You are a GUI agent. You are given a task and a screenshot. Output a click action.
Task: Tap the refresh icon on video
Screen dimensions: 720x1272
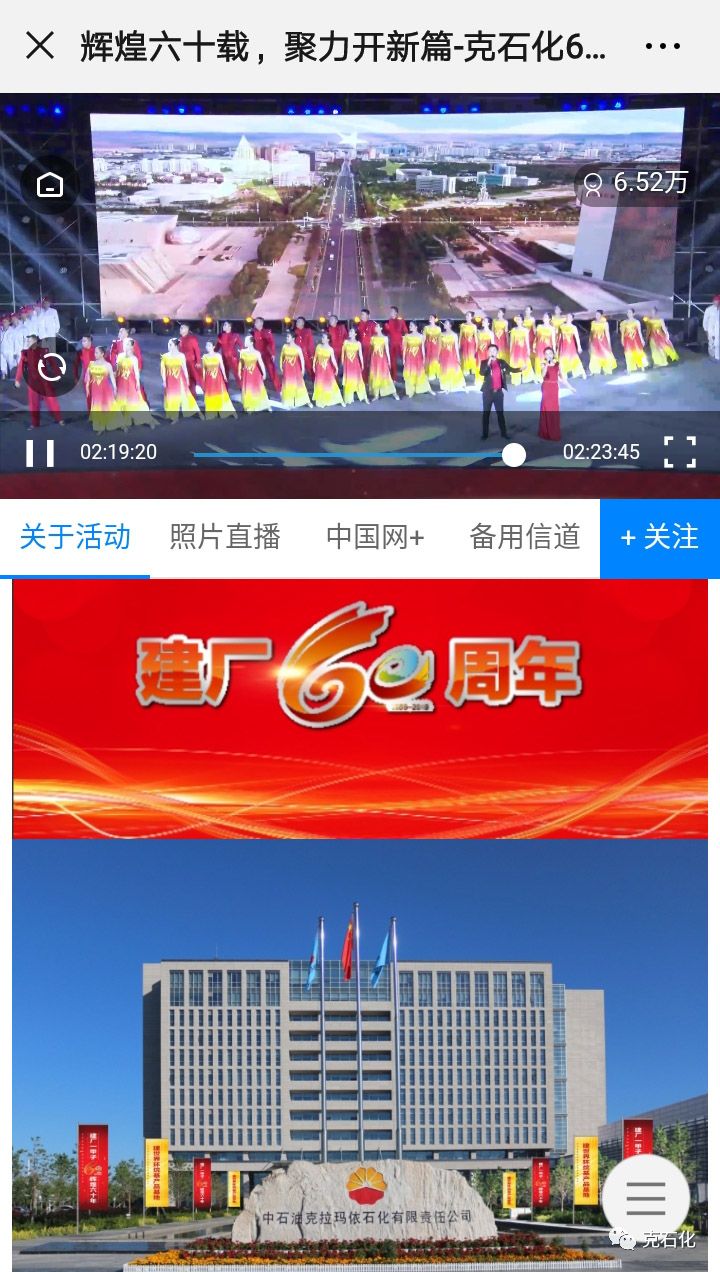pos(50,369)
